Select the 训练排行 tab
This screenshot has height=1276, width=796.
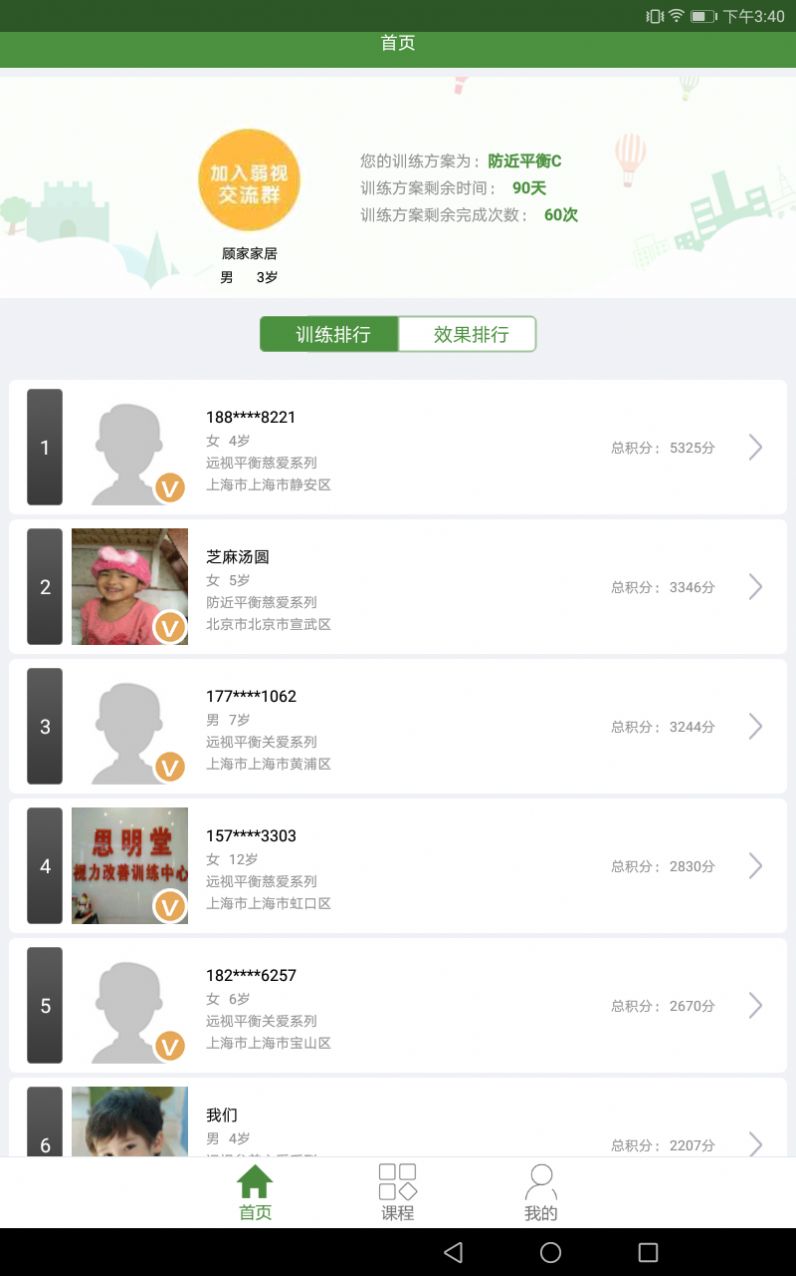(331, 334)
